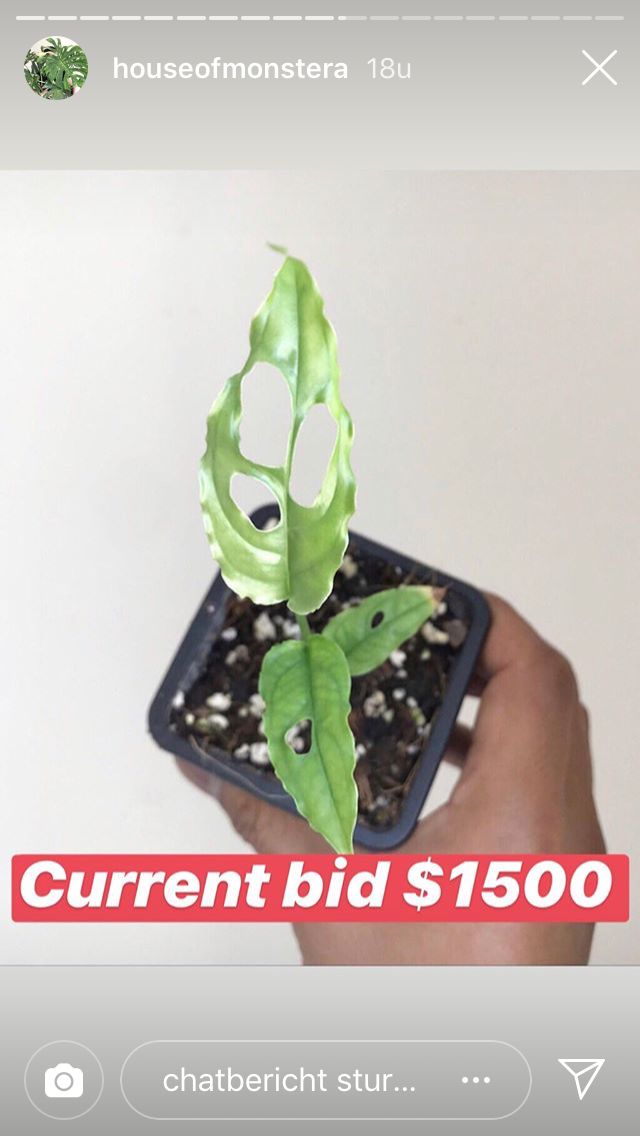Tap the chatbericht message field
640x1136 pixels.
[325, 1080]
